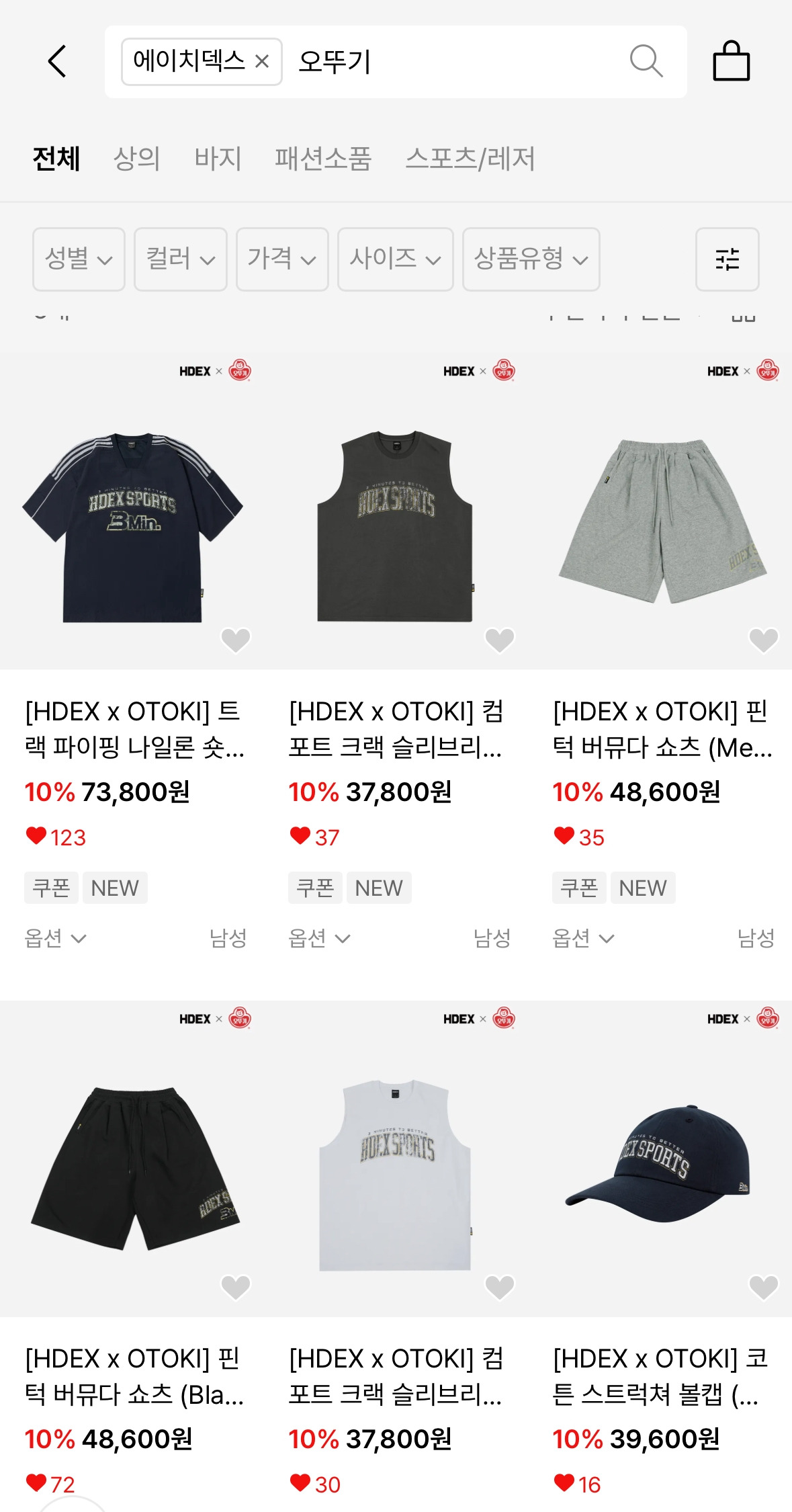Viewport: 792px width, 1512px height.
Task: Select the 패션소품 category tab
Action: [x=322, y=159]
